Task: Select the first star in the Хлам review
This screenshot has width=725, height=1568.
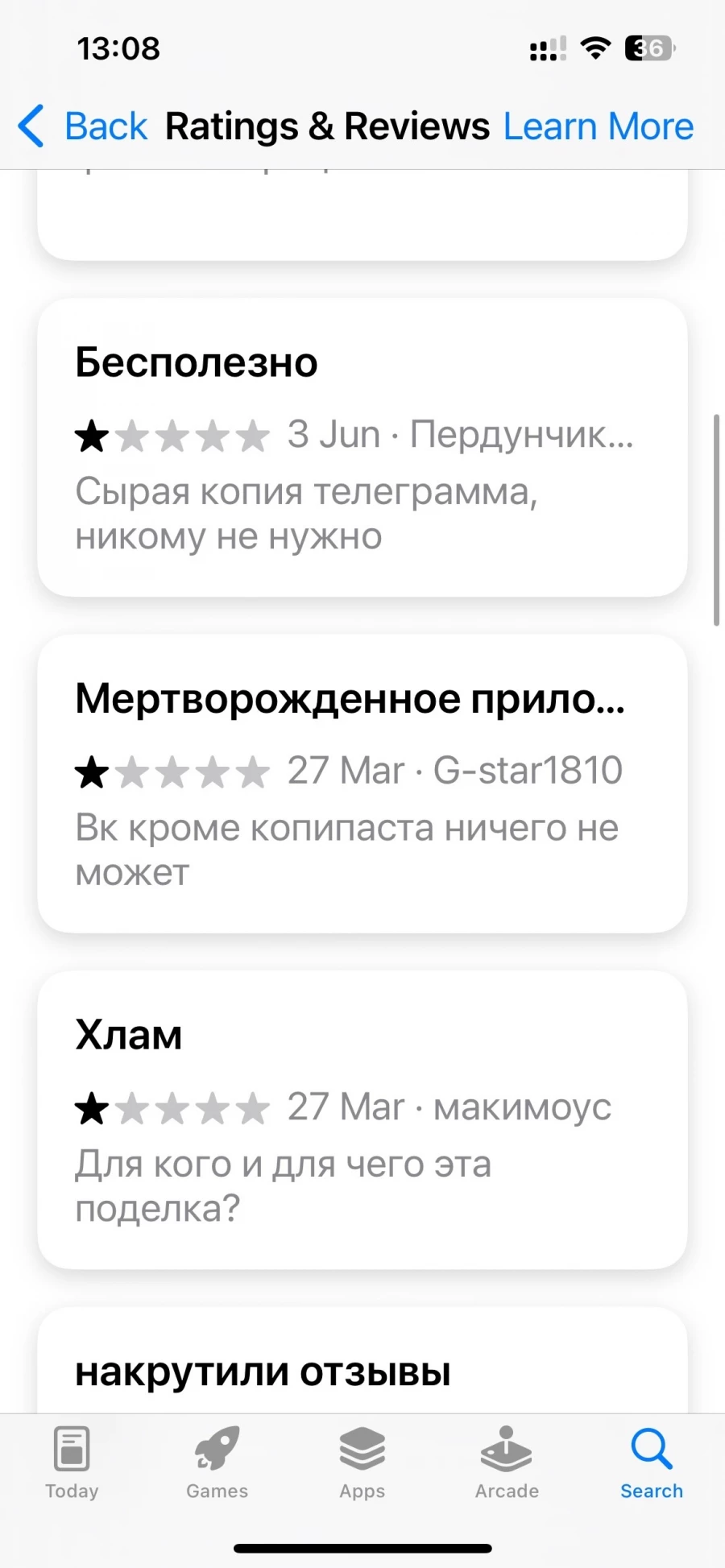Action: click(x=91, y=1107)
